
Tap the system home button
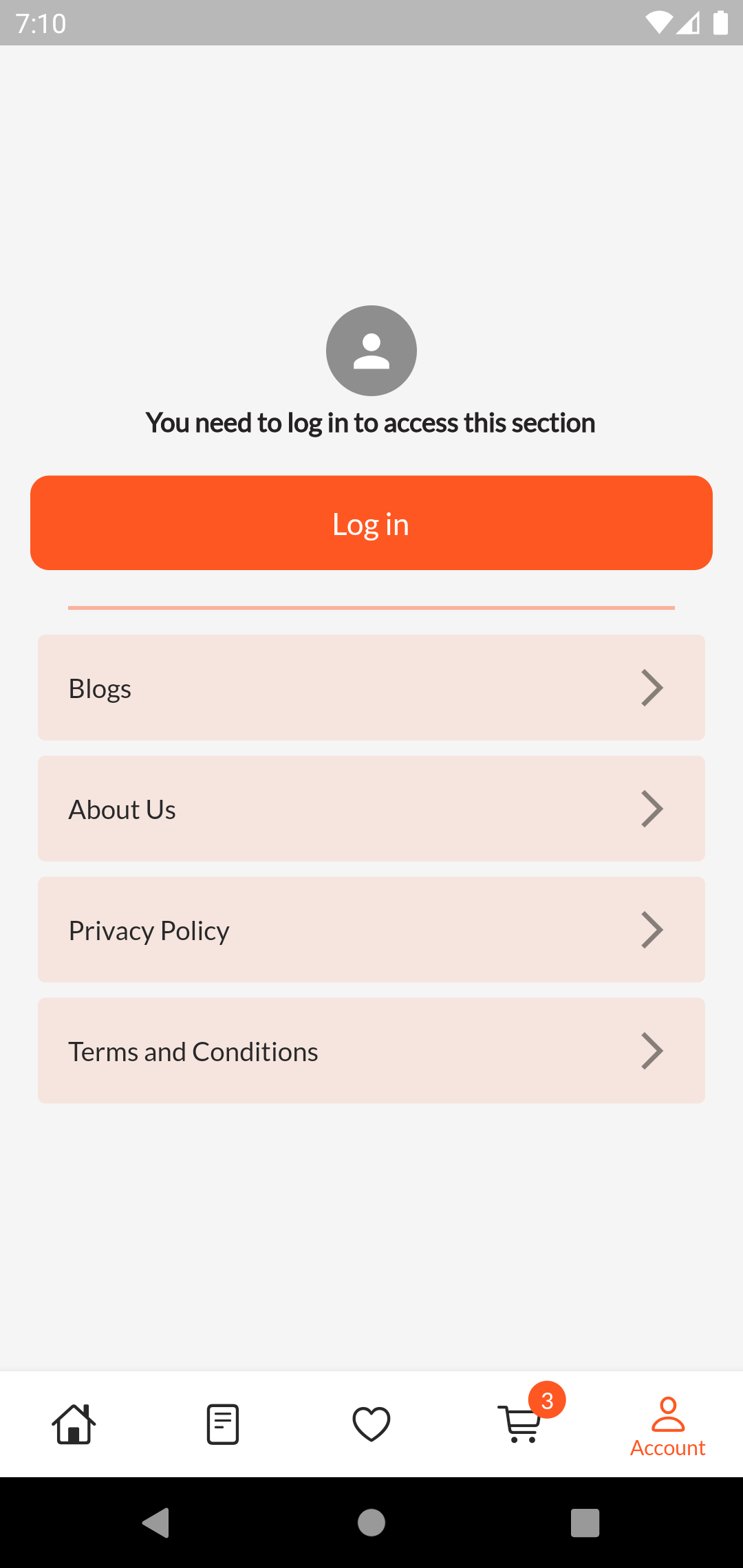(x=371, y=1523)
